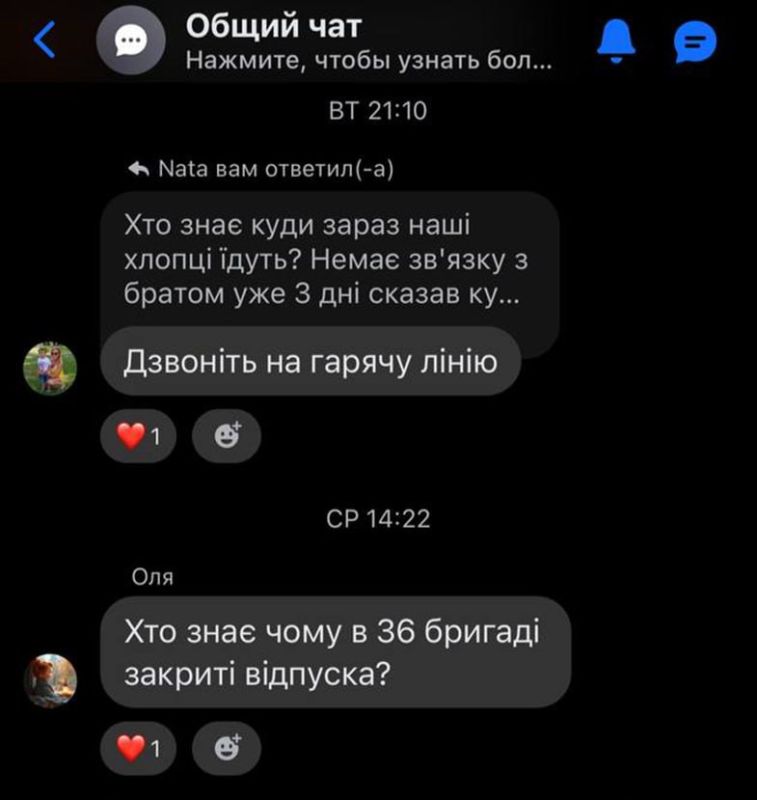Click the sender name label Оля

[150, 576]
